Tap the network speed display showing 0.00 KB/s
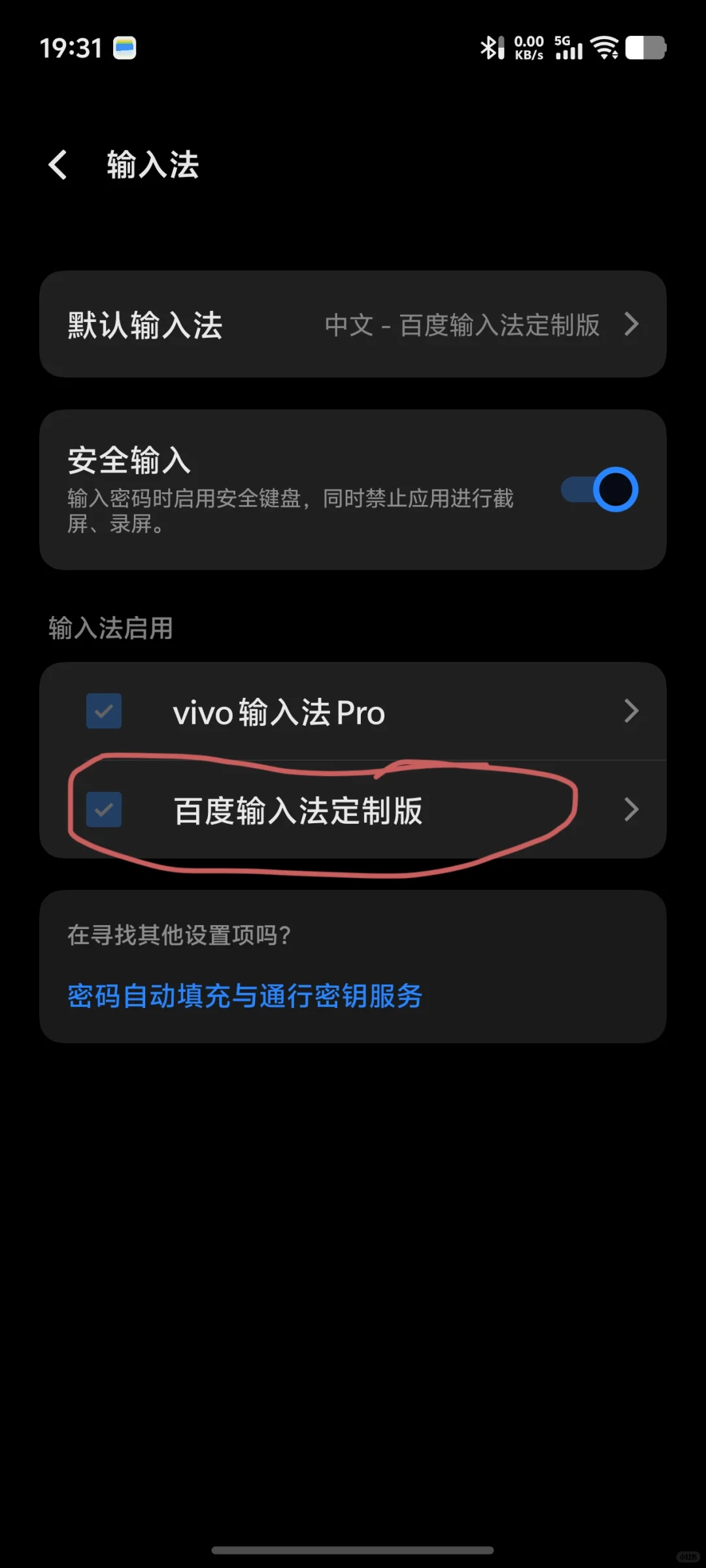Image resolution: width=706 pixels, height=1568 pixels. (x=528, y=47)
